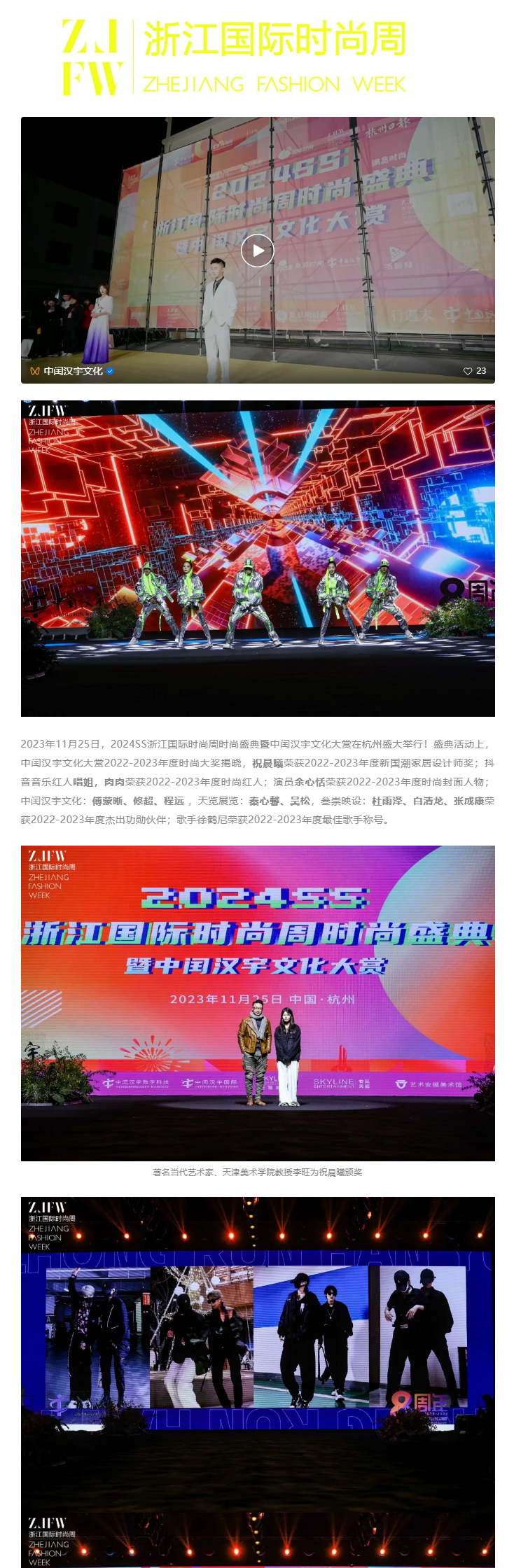Image resolution: width=521 pixels, height=1568 pixels.
Task: Like the 中闰汉字文化 video
Action: [x=468, y=371]
